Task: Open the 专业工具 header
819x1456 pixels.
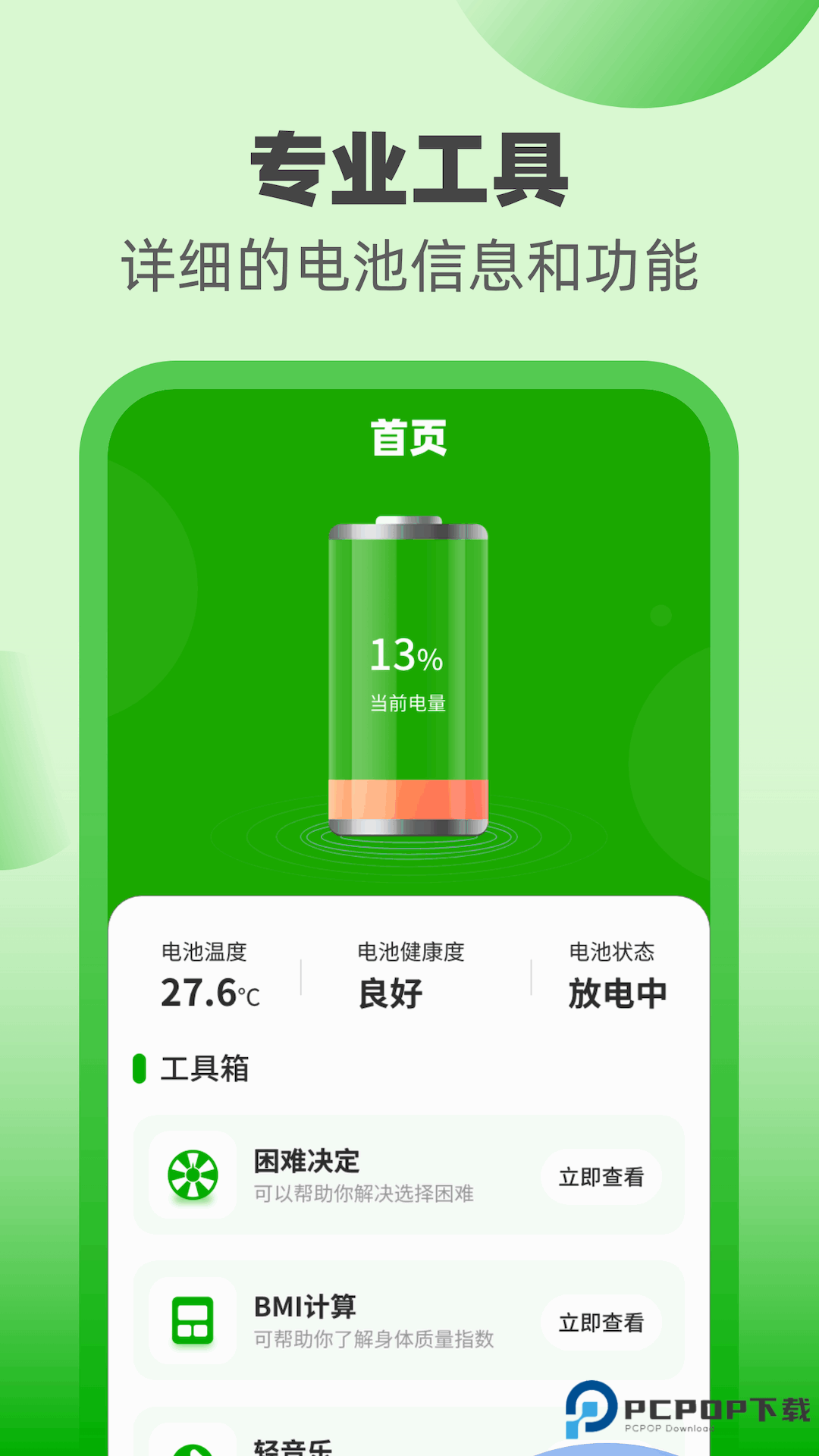Action: coord(409,168)
